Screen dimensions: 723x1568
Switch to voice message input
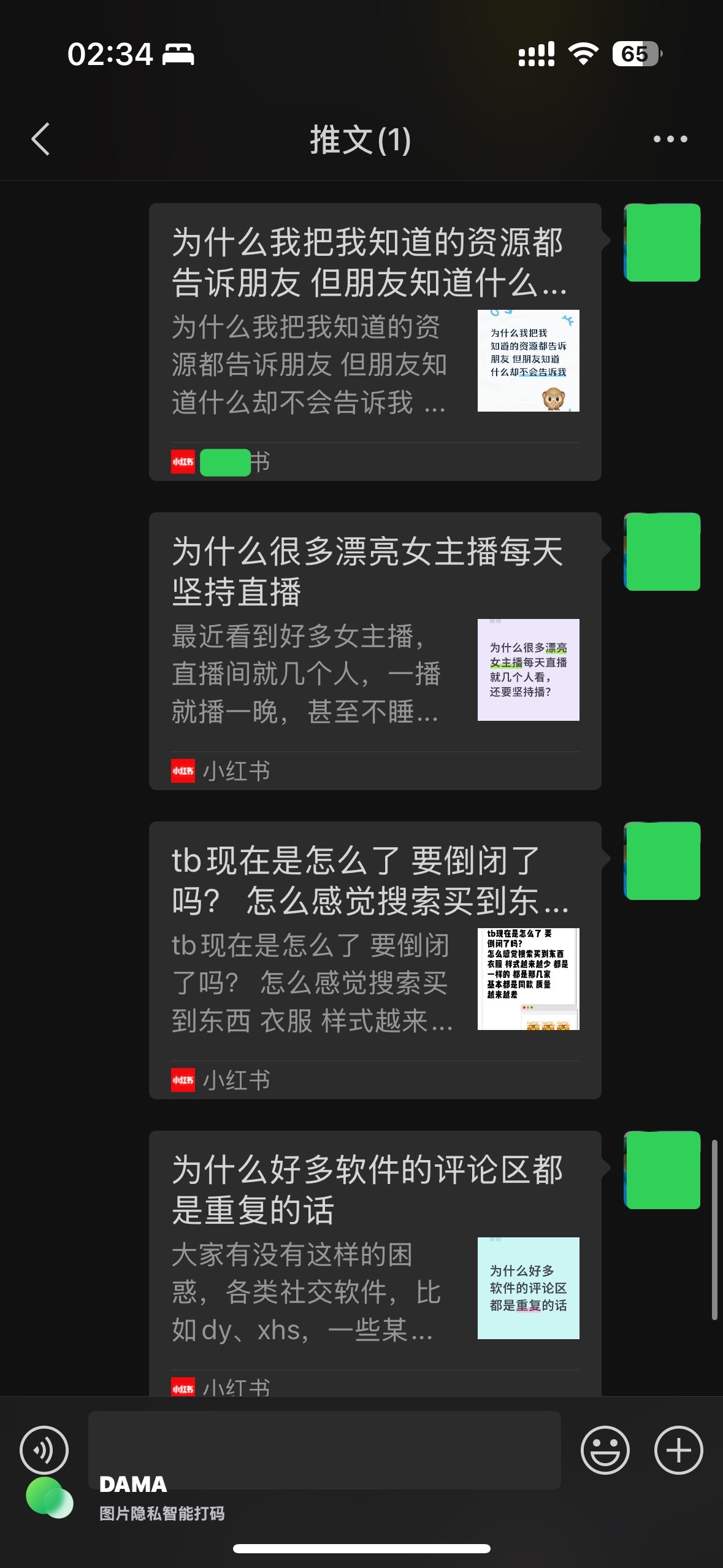click(44, 1450)
